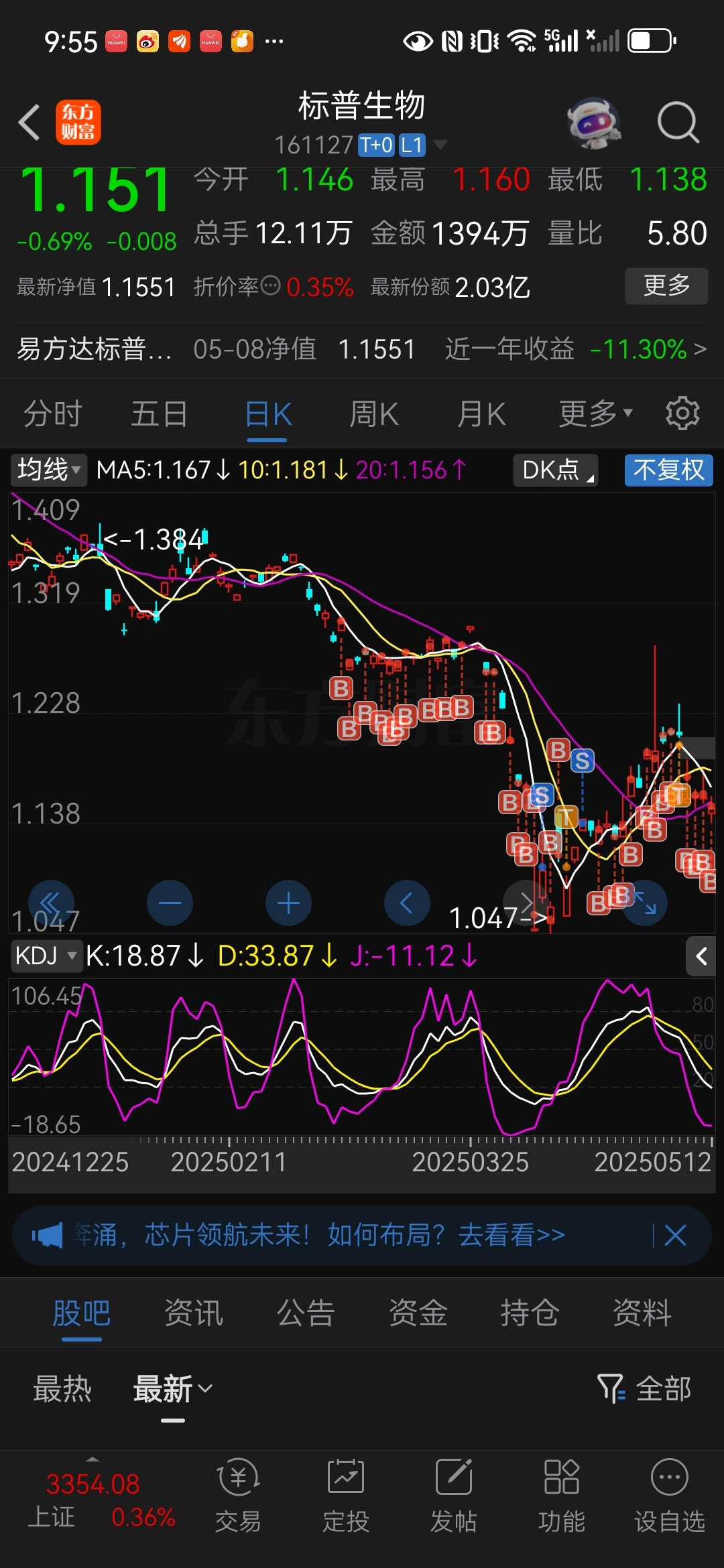Screen dimensions: 724x1568
Task: Switch chart to 月K view
Action: [x=481, y=413]
